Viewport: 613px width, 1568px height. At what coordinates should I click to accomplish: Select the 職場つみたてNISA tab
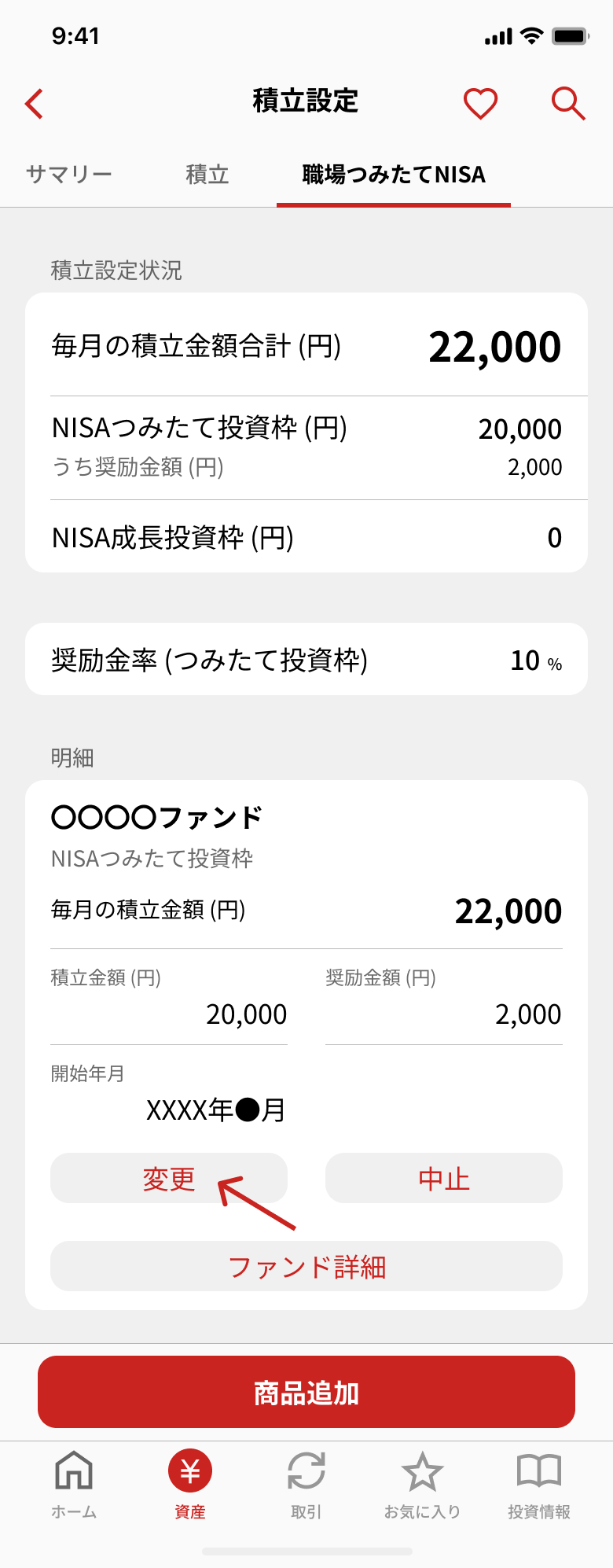point(393,175)
